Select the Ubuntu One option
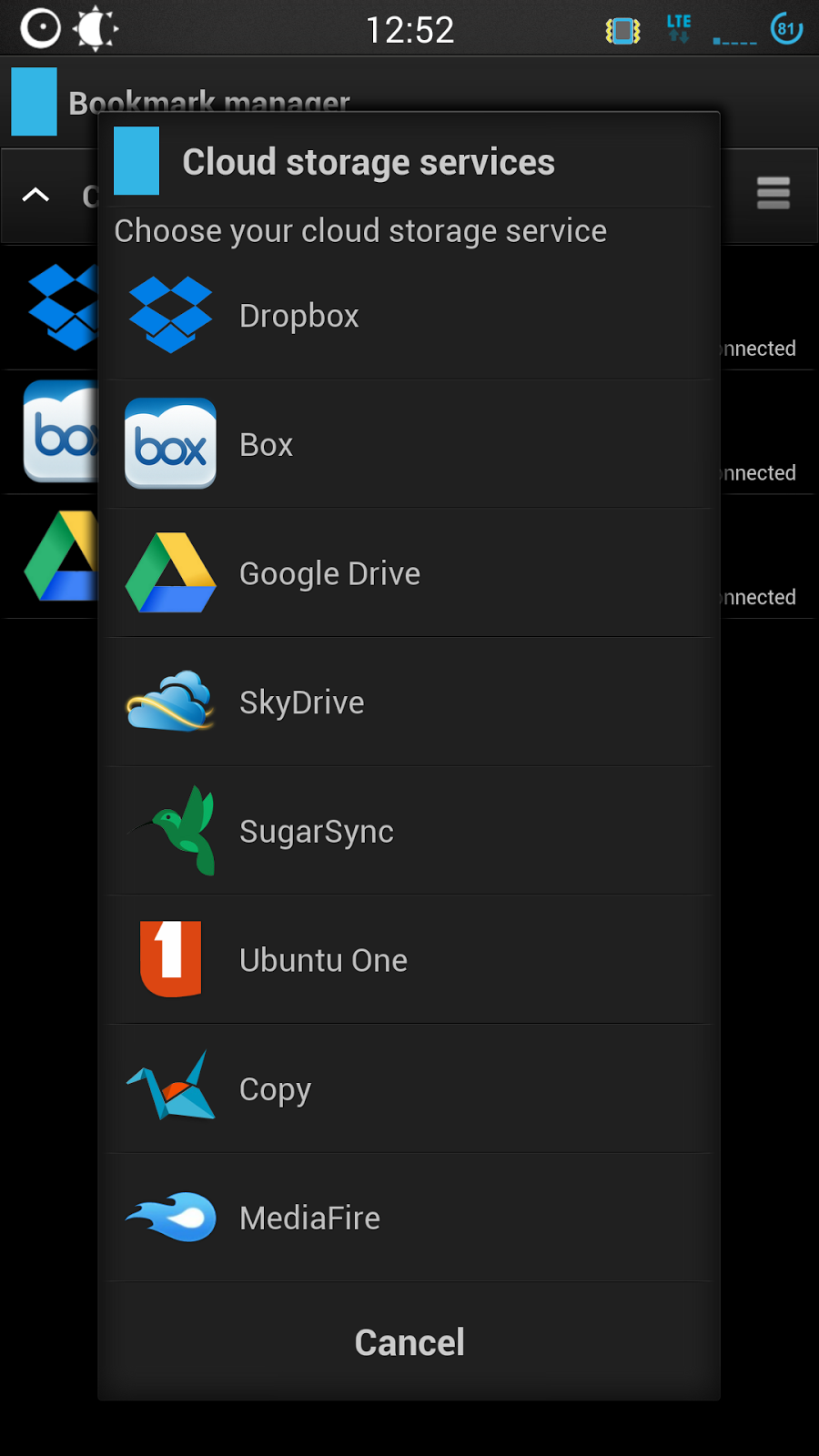This screenshot has height=1456, width=819. [409, 960]
